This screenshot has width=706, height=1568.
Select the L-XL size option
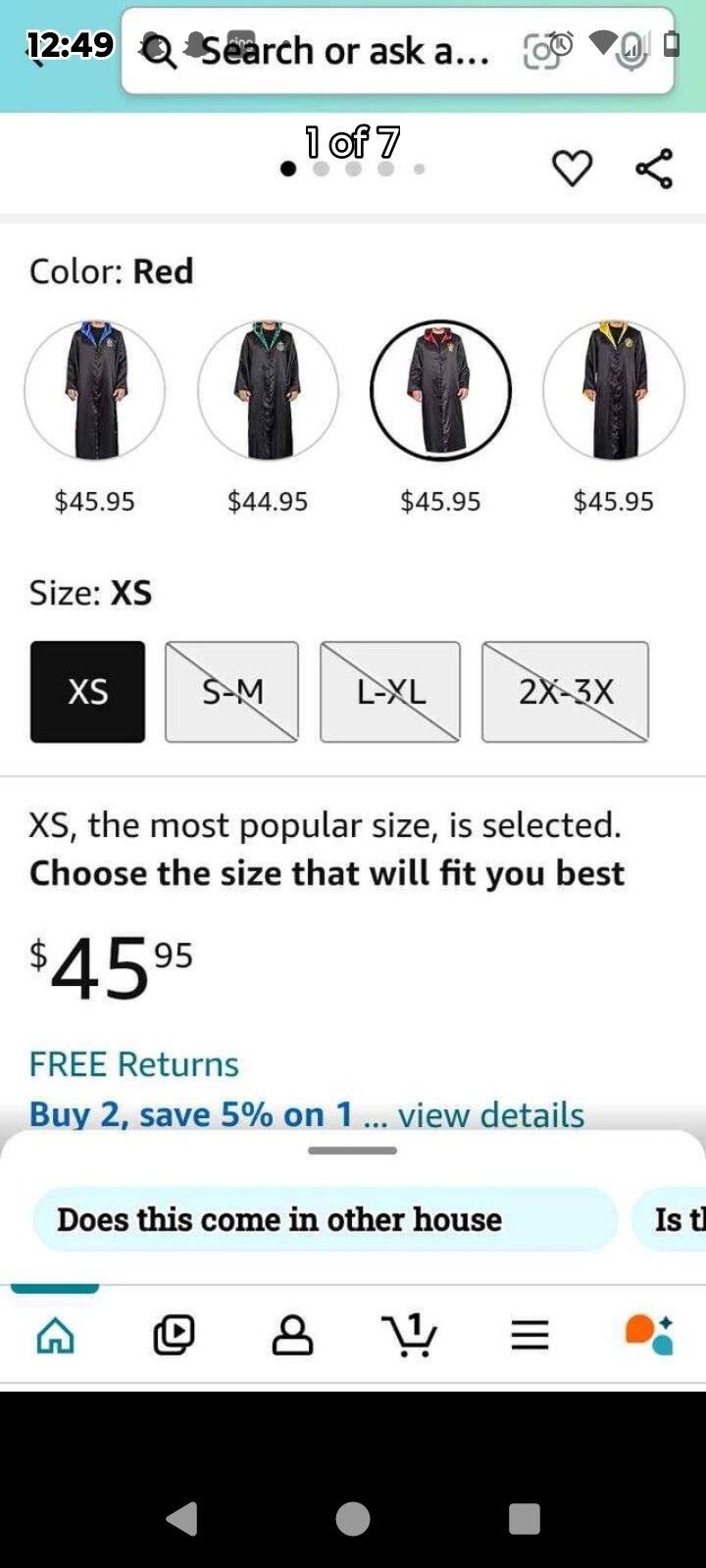tap(389, 692)
